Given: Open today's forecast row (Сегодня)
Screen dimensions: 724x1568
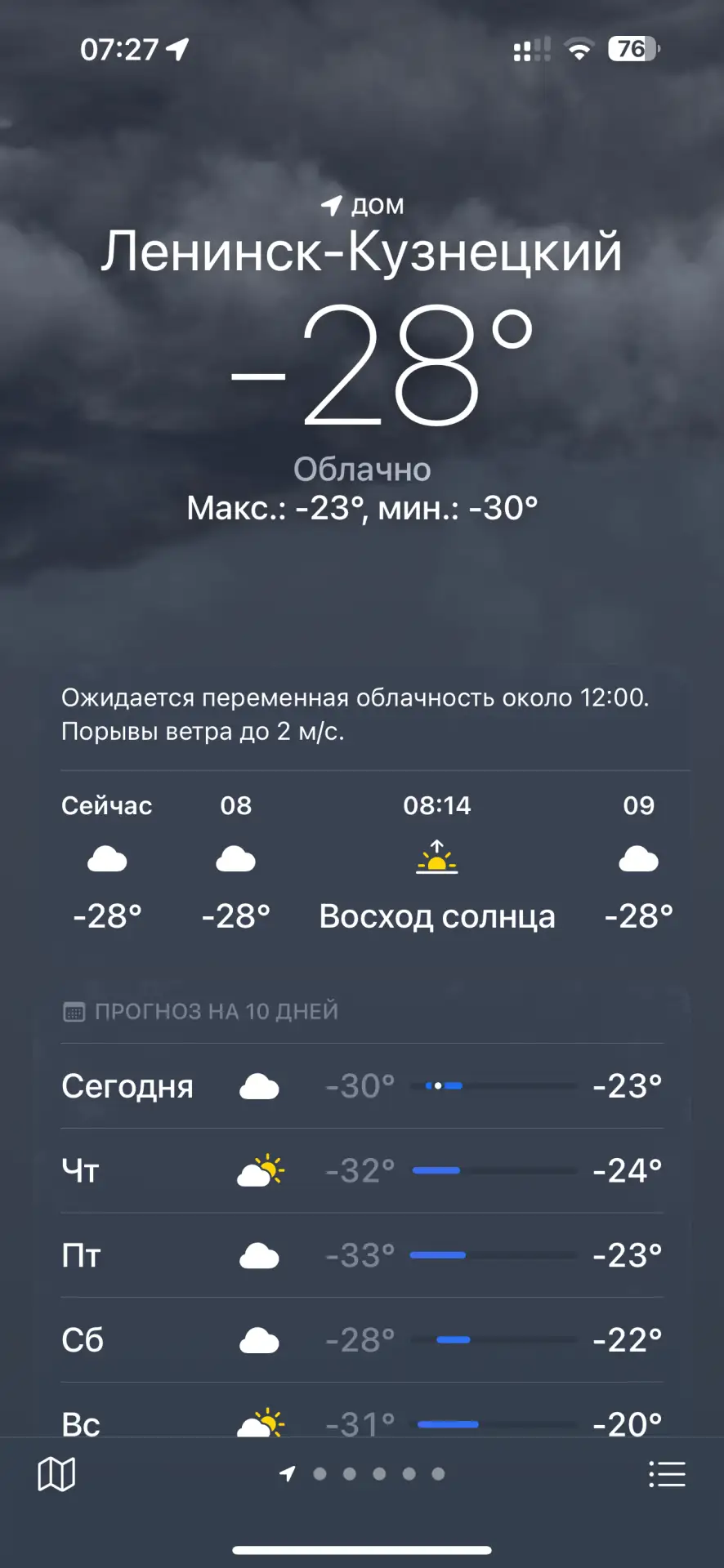Looking at the screenshot, I should click(x=362, y=1086).
